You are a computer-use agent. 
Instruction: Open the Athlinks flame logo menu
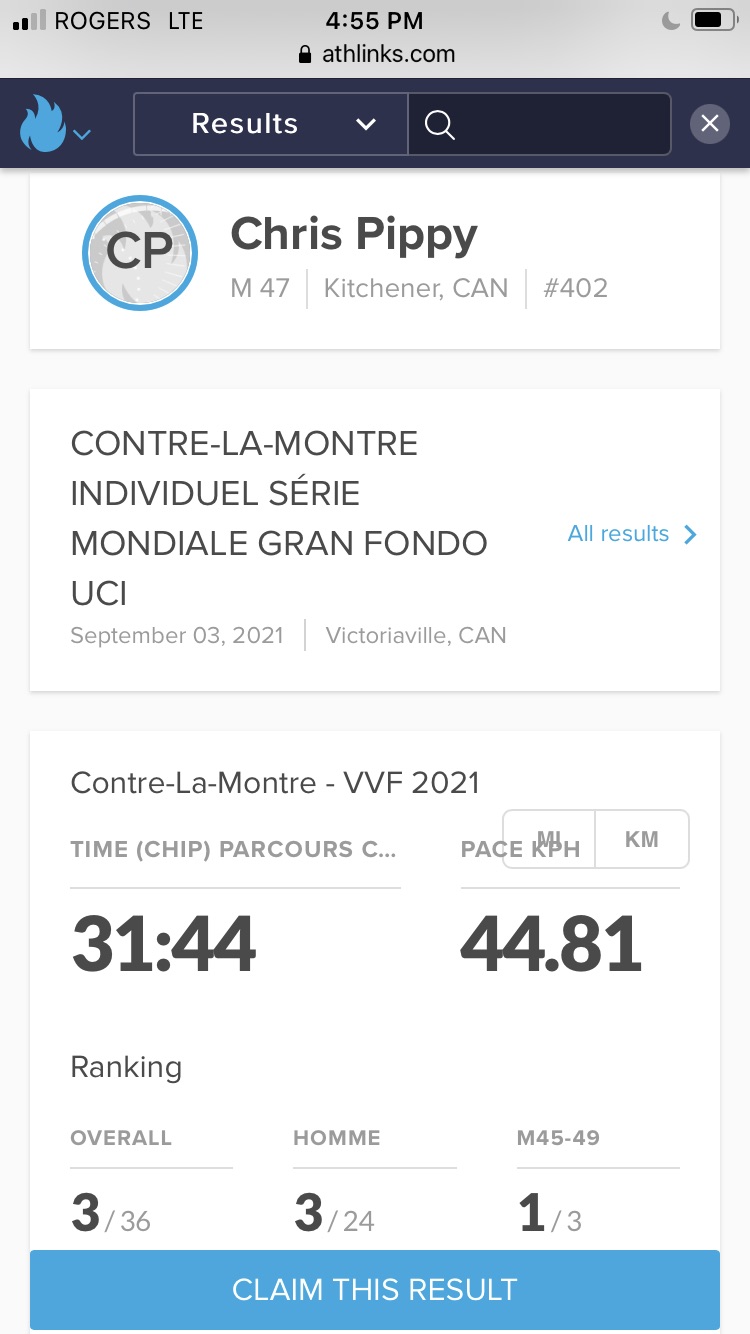(54, 124)
